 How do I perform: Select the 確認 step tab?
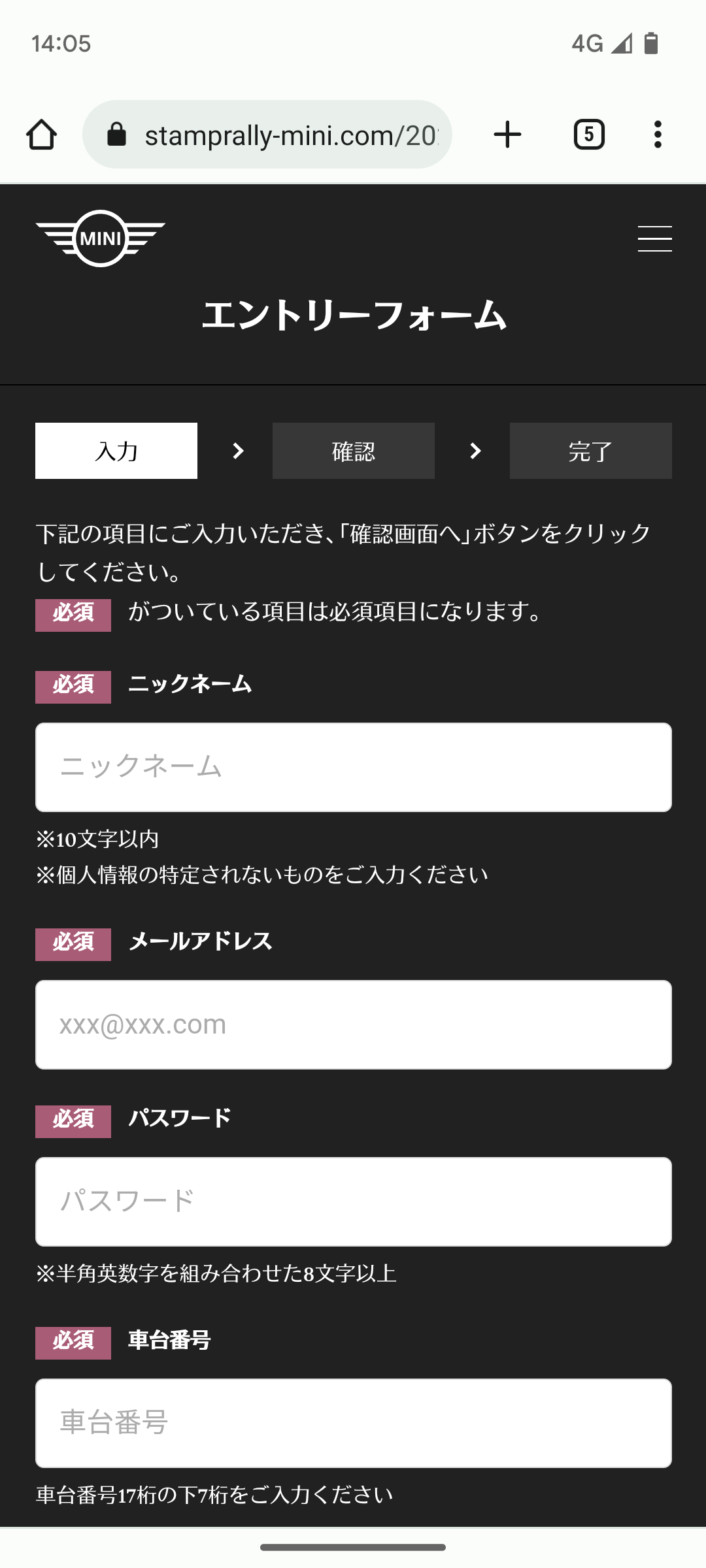pyautogui.click(x=353, y=450)
